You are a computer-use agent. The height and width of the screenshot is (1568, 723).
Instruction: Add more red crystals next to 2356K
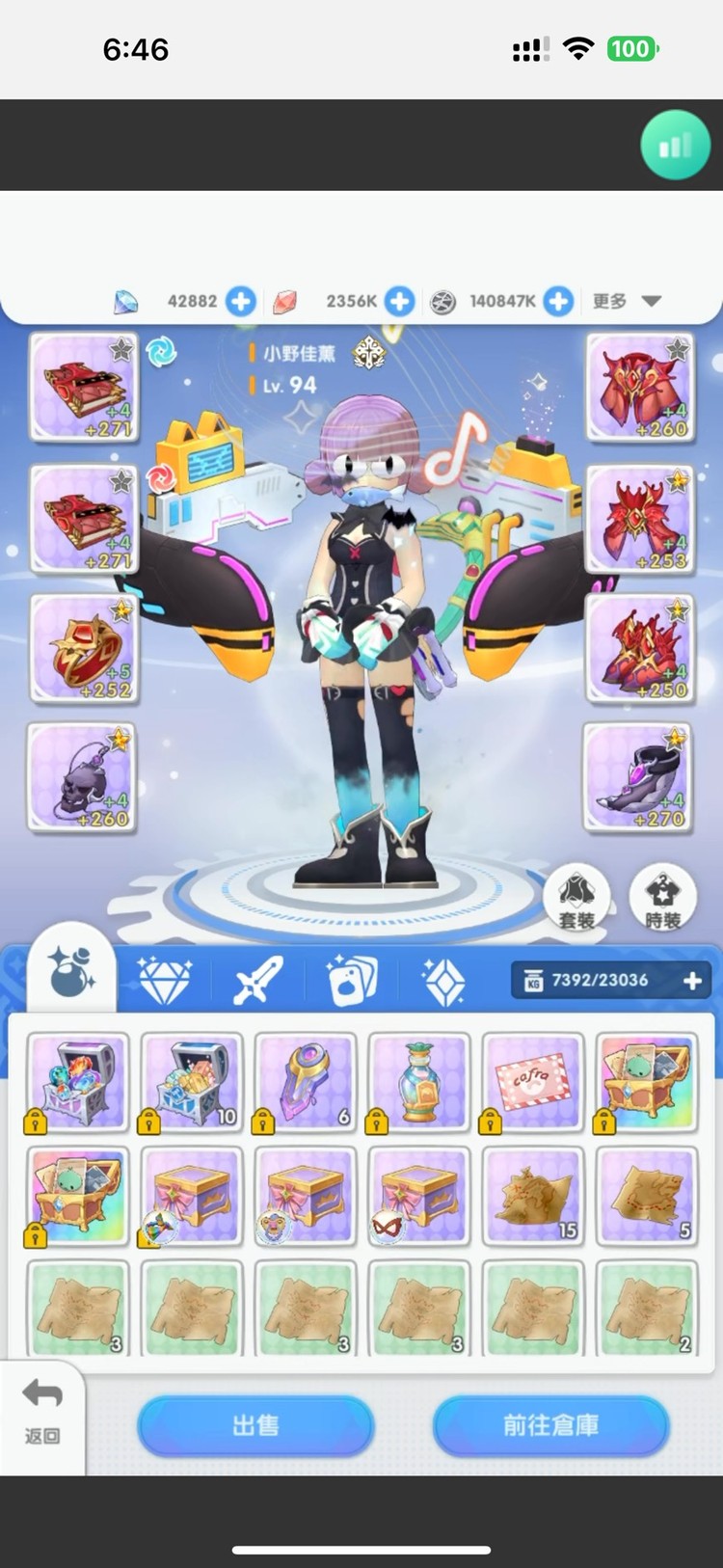(399, 301)
